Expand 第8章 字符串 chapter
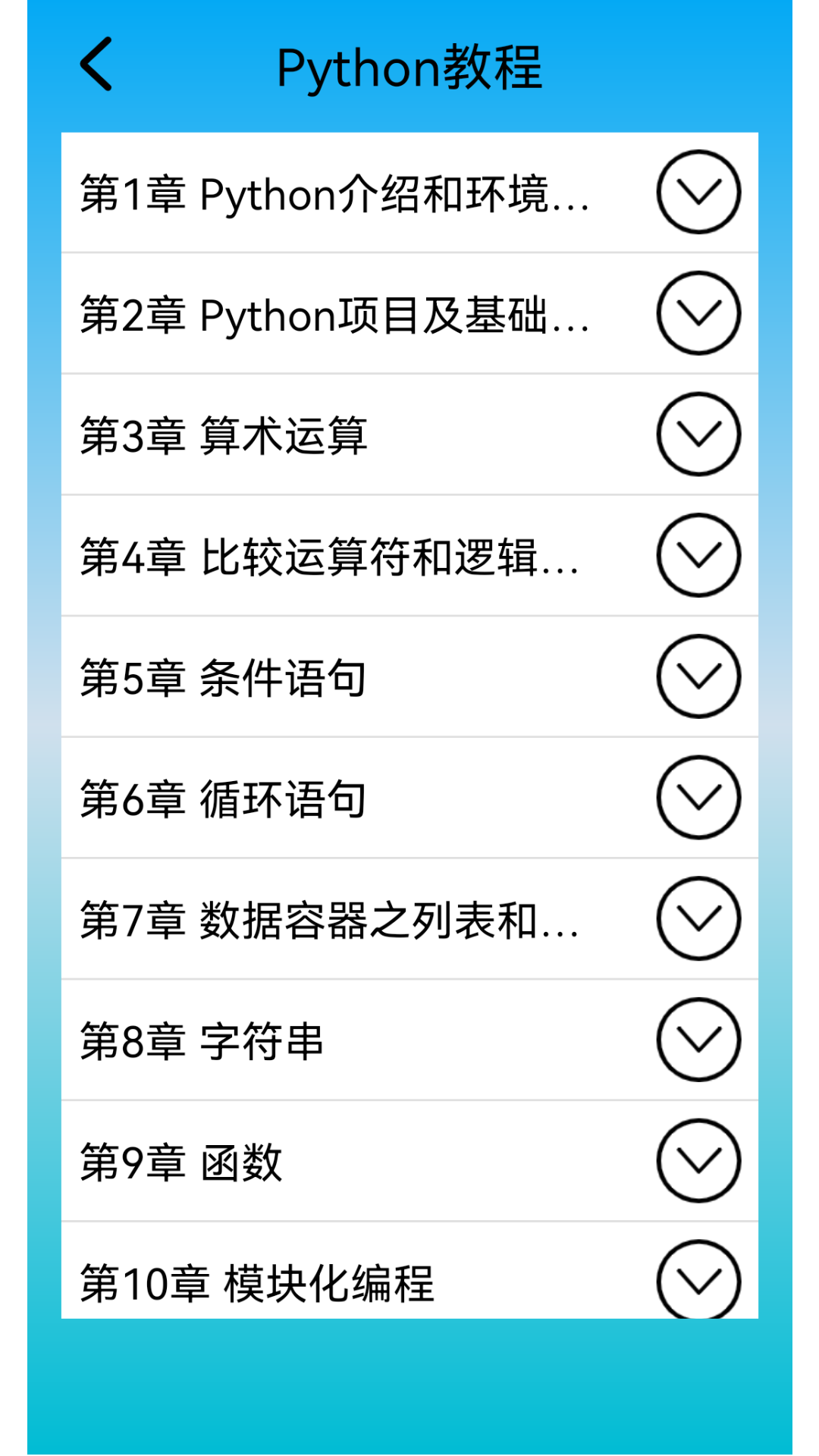819x1456 pixels. point(699,1040)
